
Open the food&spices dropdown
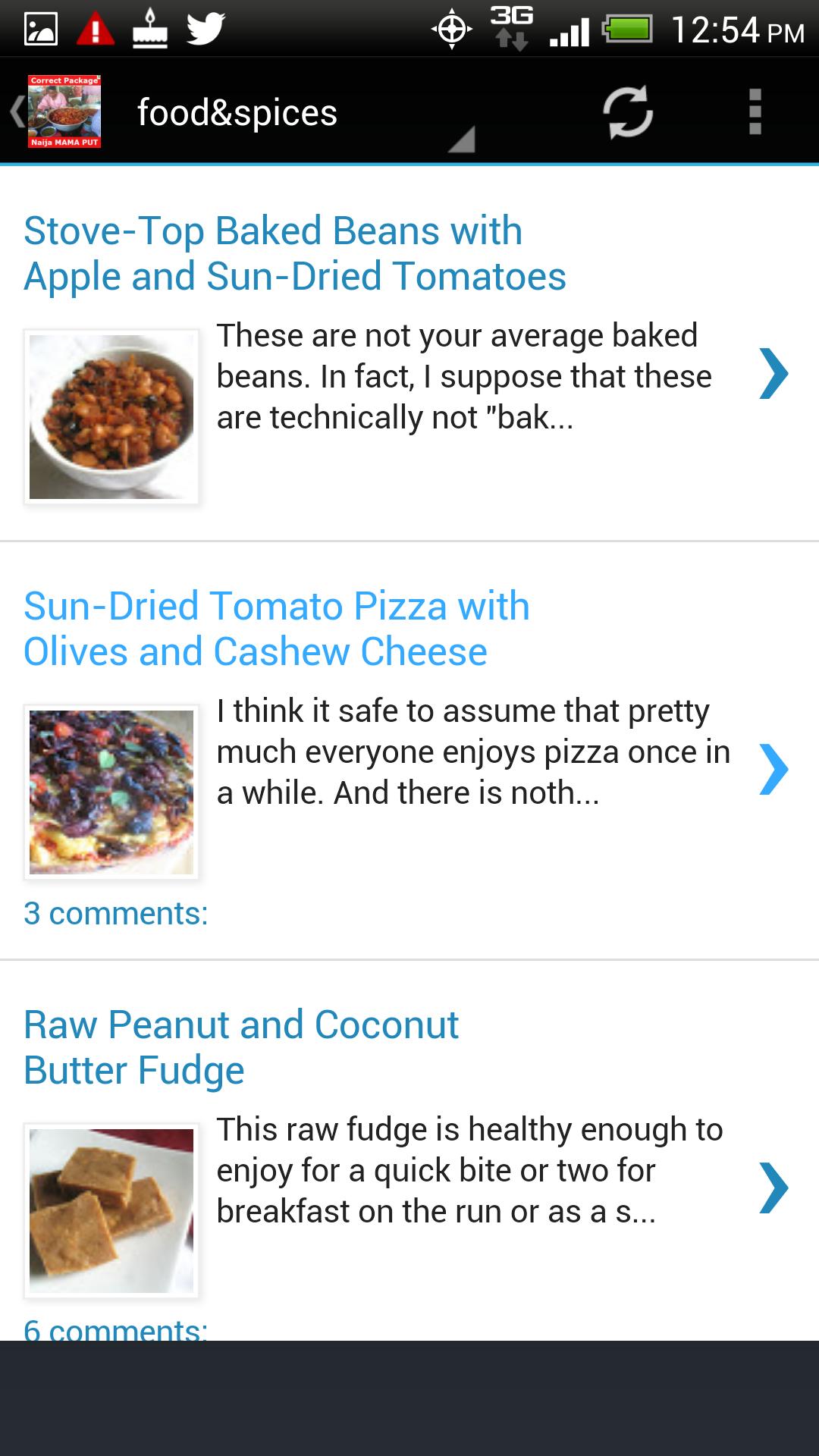304,112
